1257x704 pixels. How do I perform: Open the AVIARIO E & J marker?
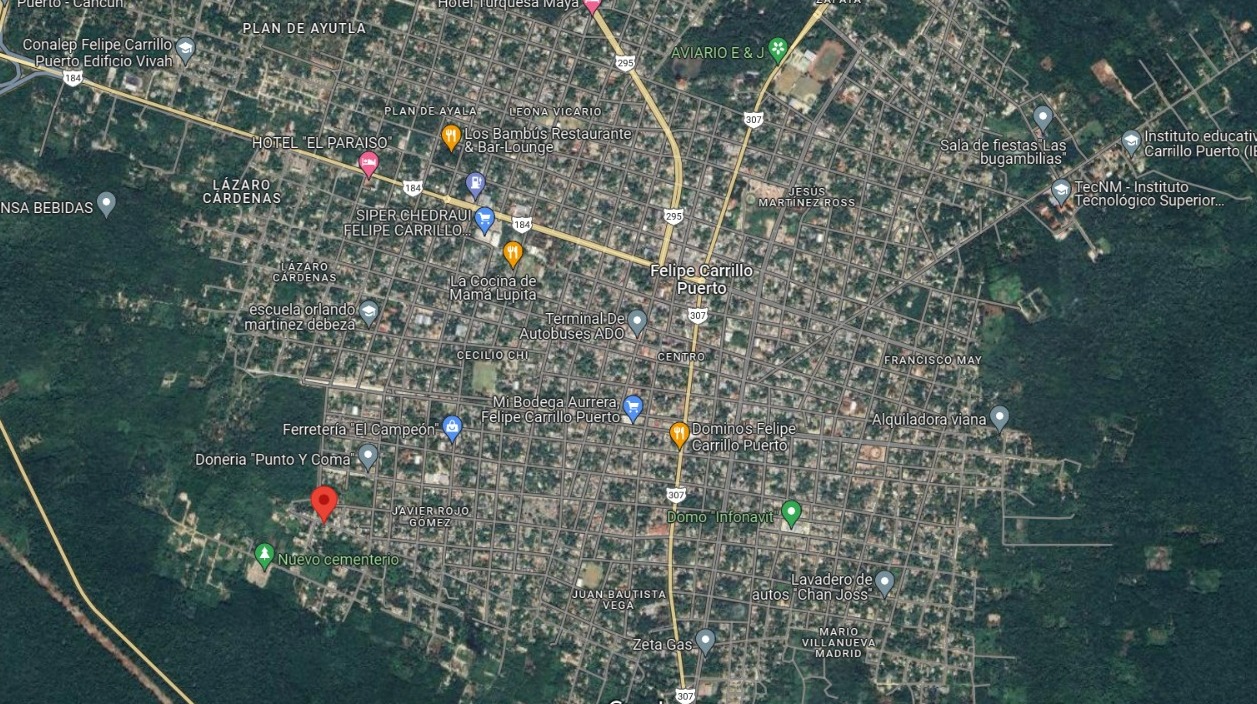(x=778, y=49)
